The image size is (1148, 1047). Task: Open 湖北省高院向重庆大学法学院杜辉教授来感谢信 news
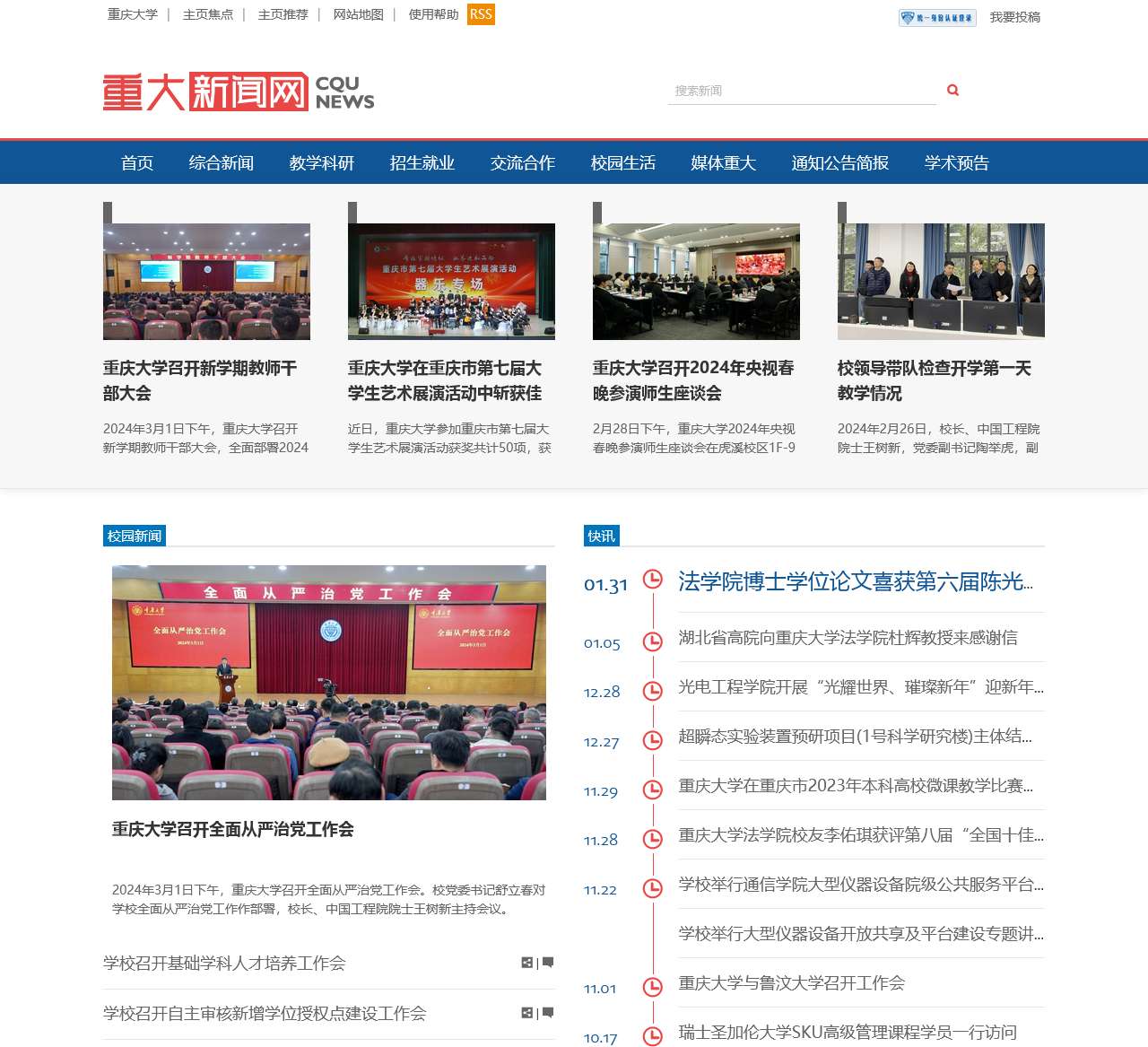tap(848, 638)
